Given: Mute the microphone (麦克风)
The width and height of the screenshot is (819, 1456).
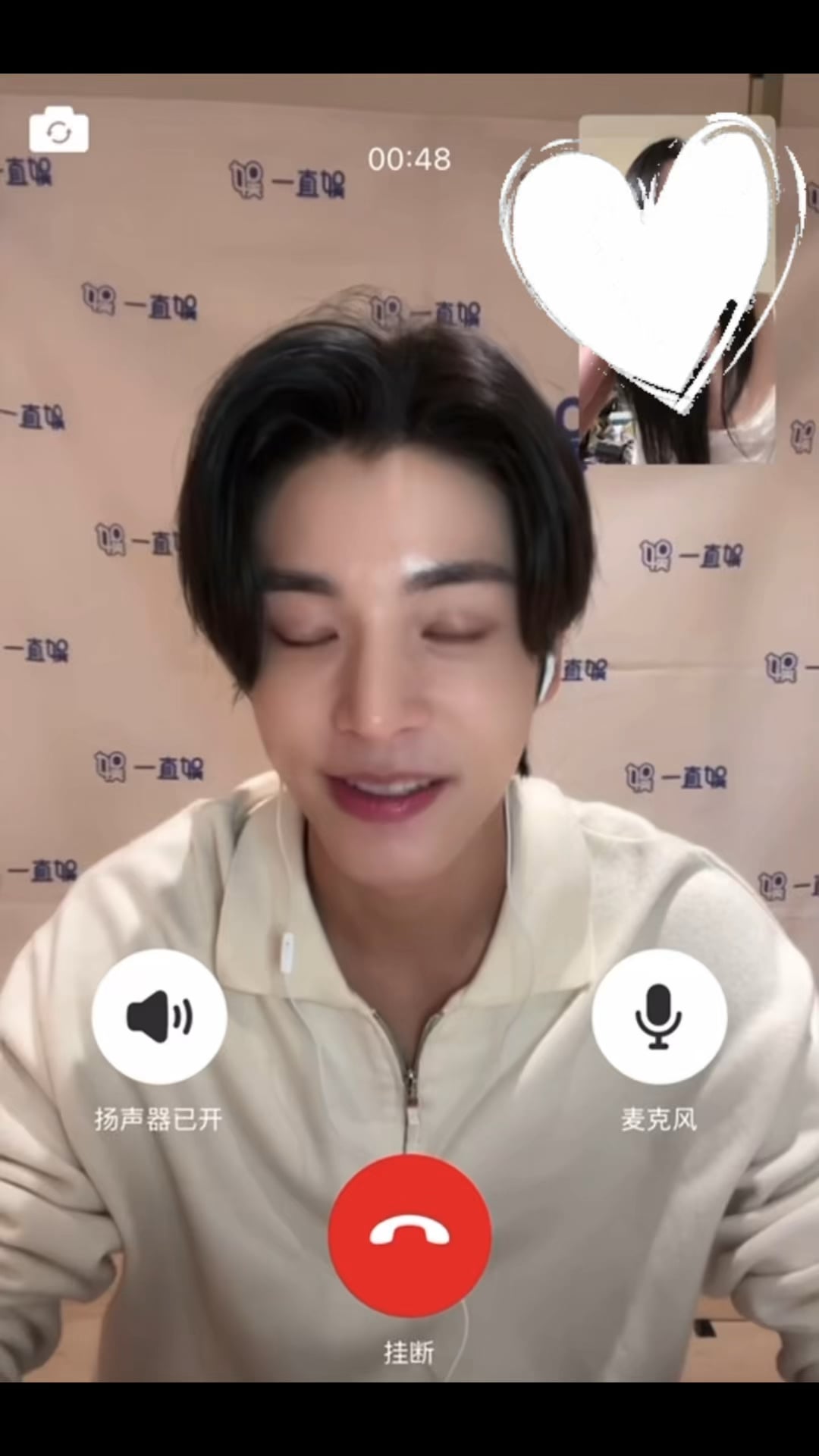Looking at the screenshot, I should click(659, 1016).
